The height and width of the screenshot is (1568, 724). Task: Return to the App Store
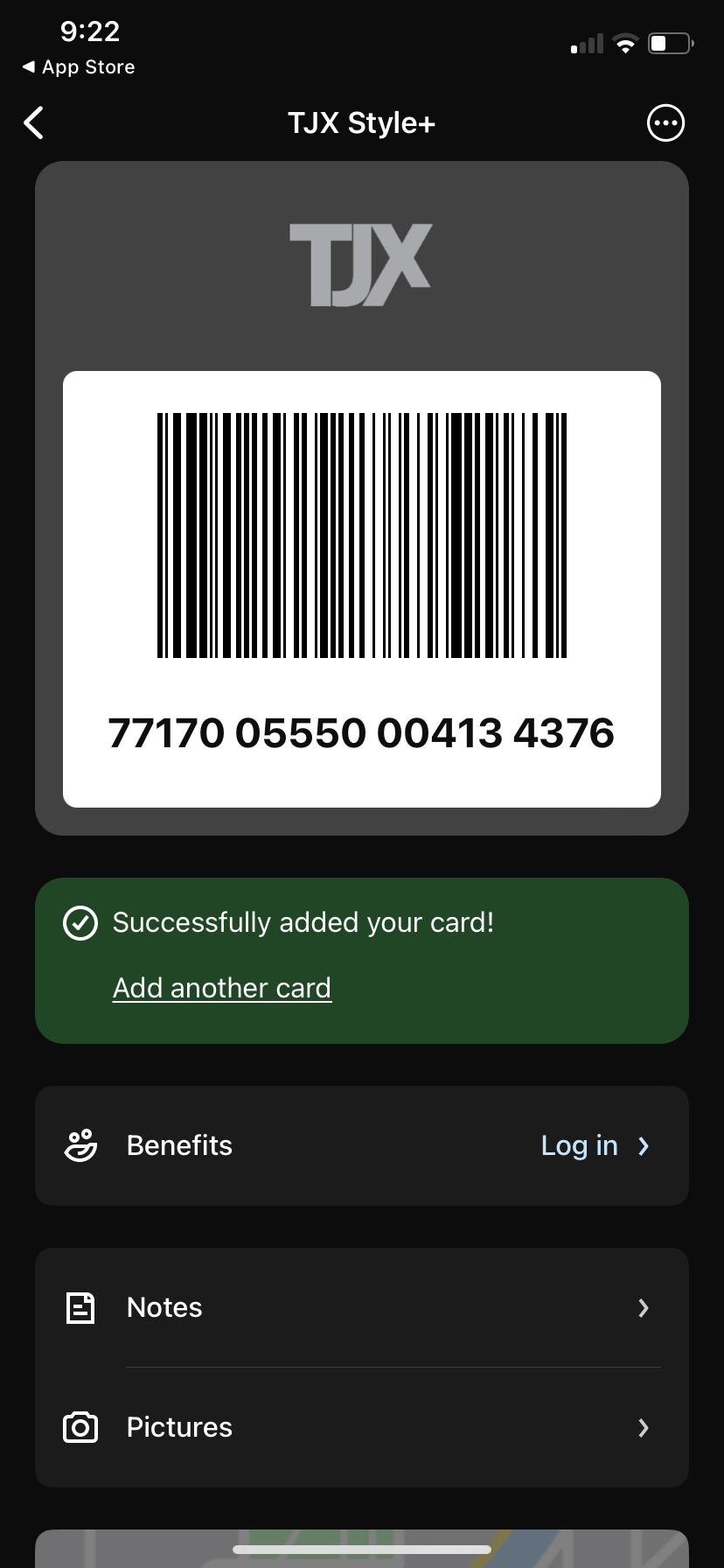[79, 67]
